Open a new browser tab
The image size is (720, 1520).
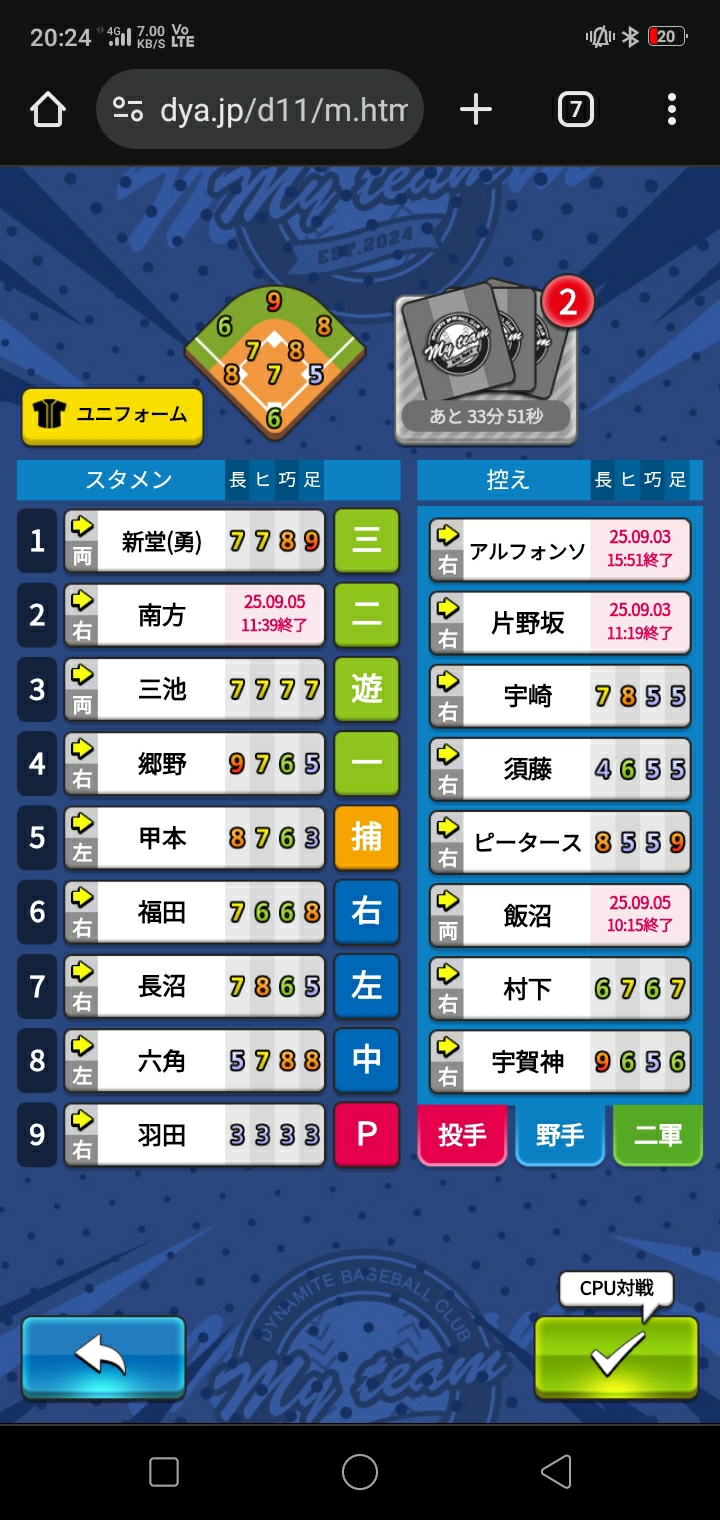coord(476,109)
